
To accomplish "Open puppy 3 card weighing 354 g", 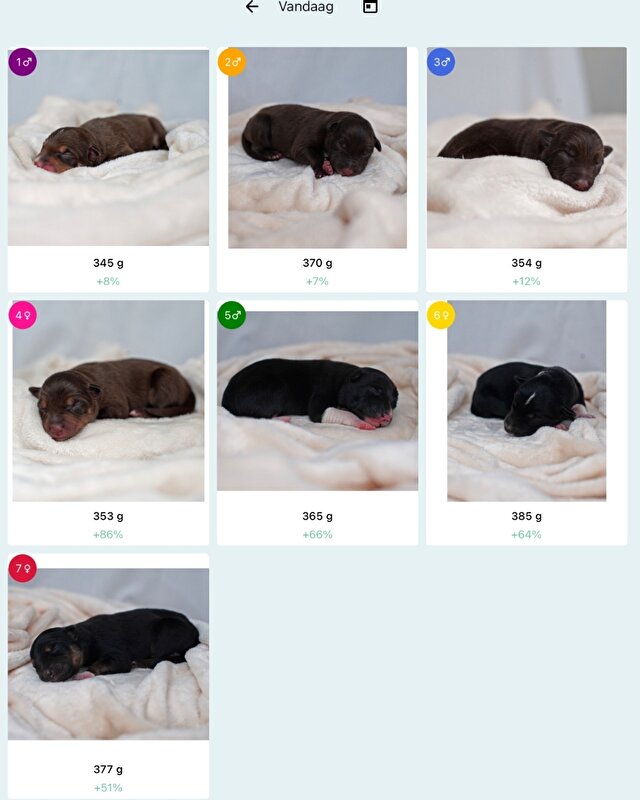I will point(526,170).
